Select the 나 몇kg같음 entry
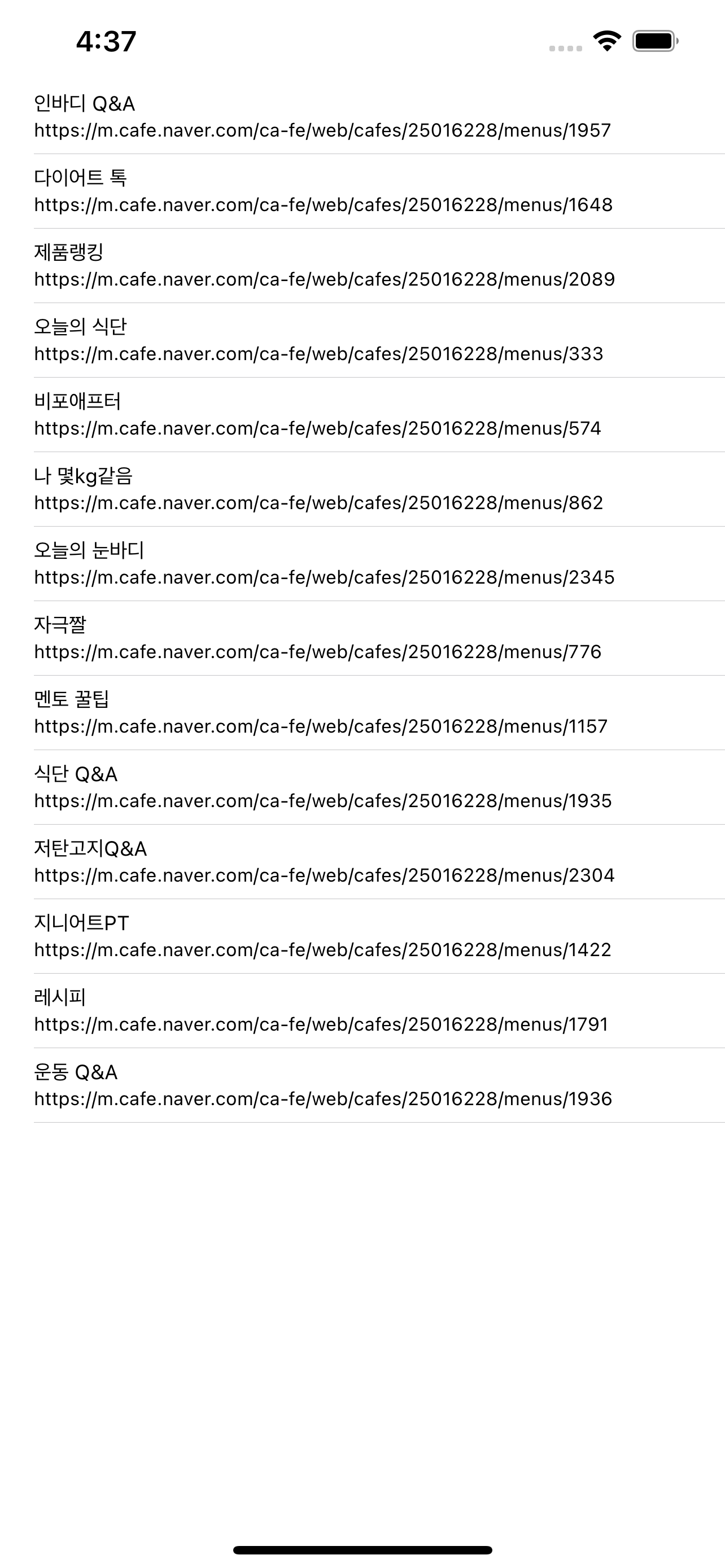The height and width of the screenshot is (1568, 725). 362,489
